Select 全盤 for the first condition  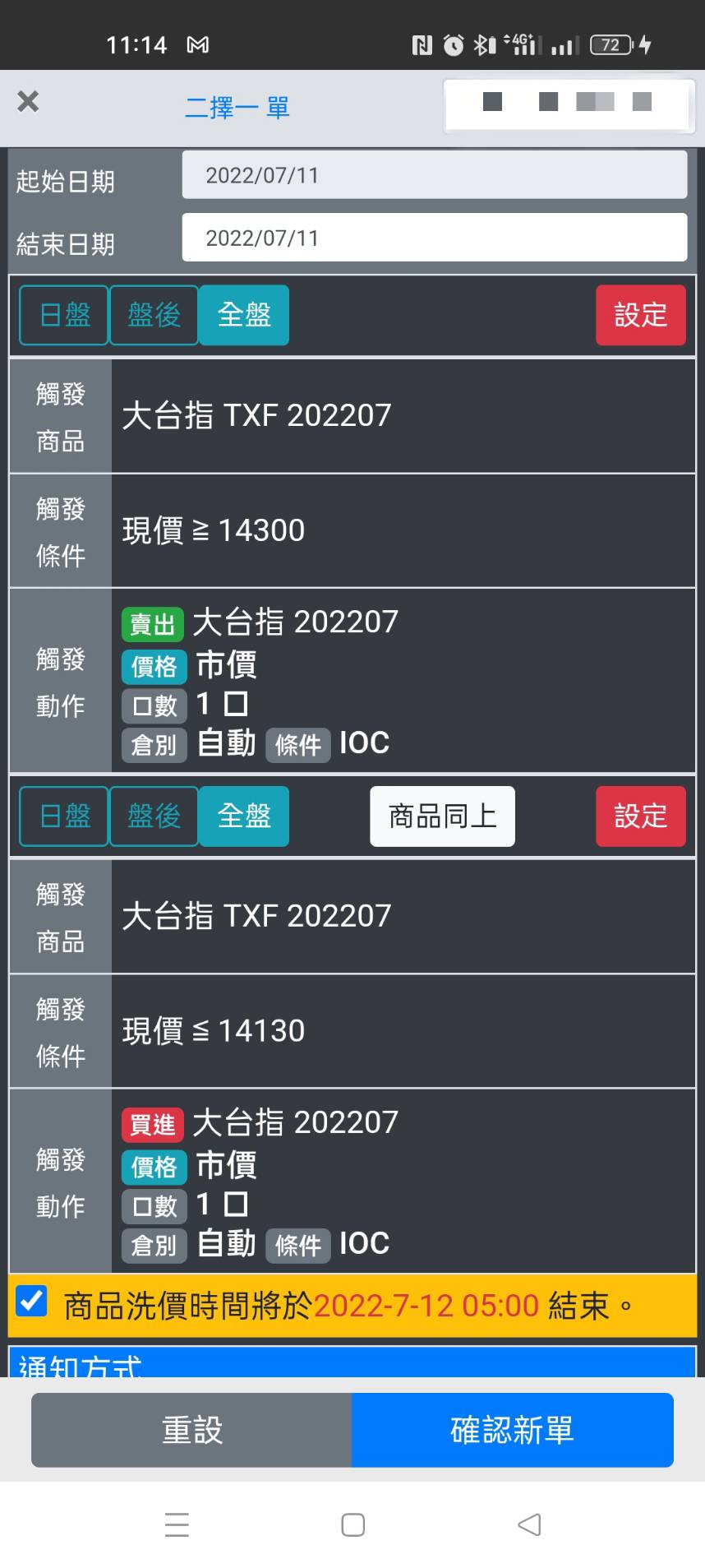244,315
